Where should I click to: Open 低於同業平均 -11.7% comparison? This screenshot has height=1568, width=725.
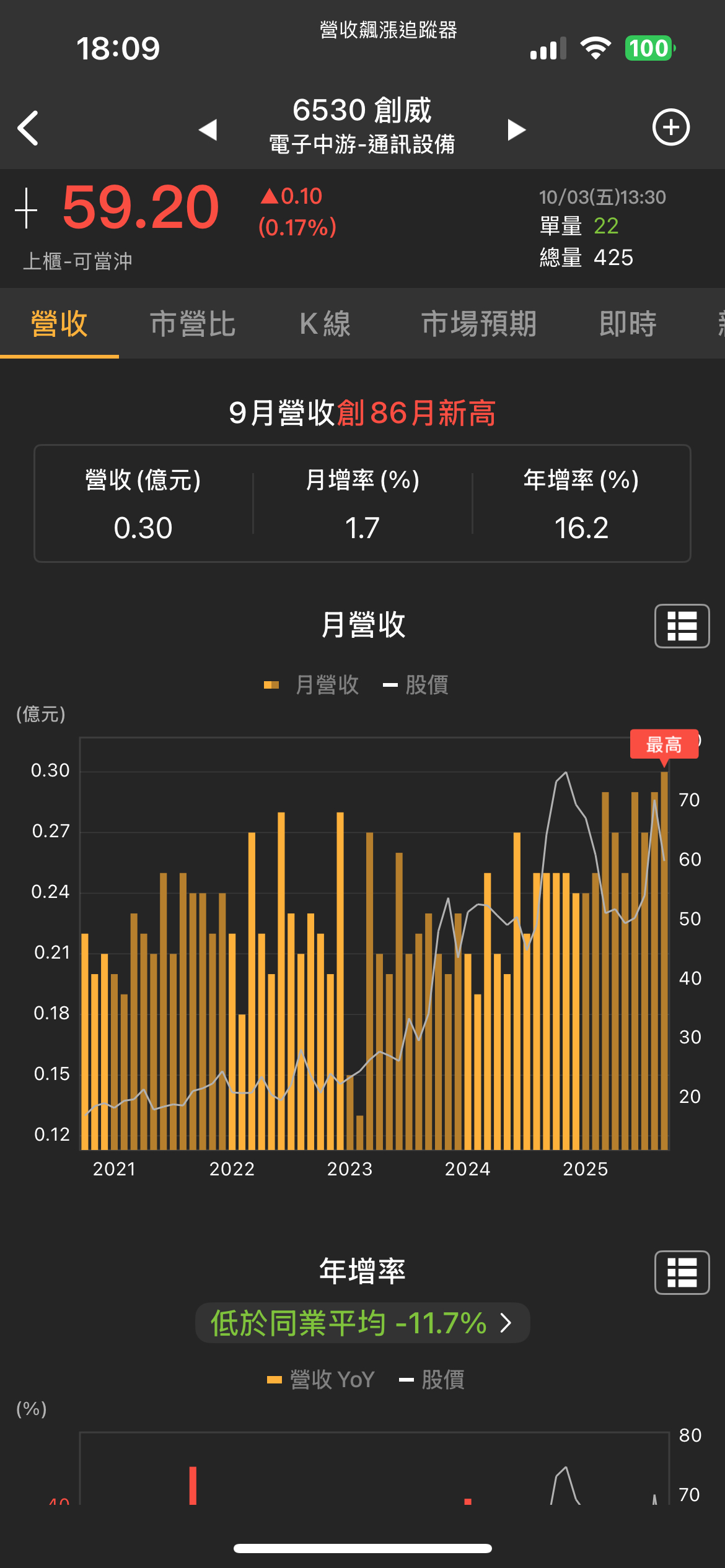pos(362,1323)
